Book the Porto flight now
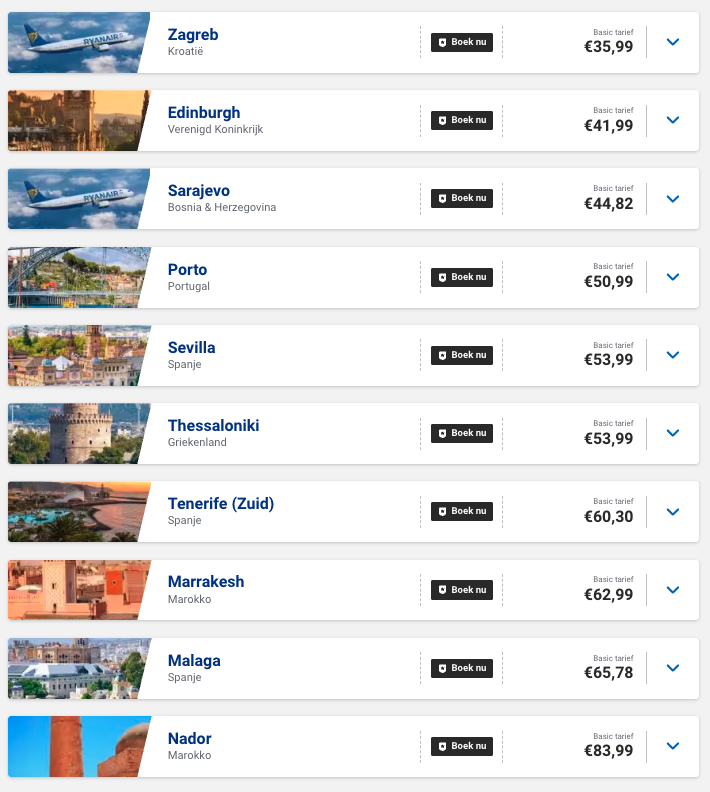 point(461,277)
